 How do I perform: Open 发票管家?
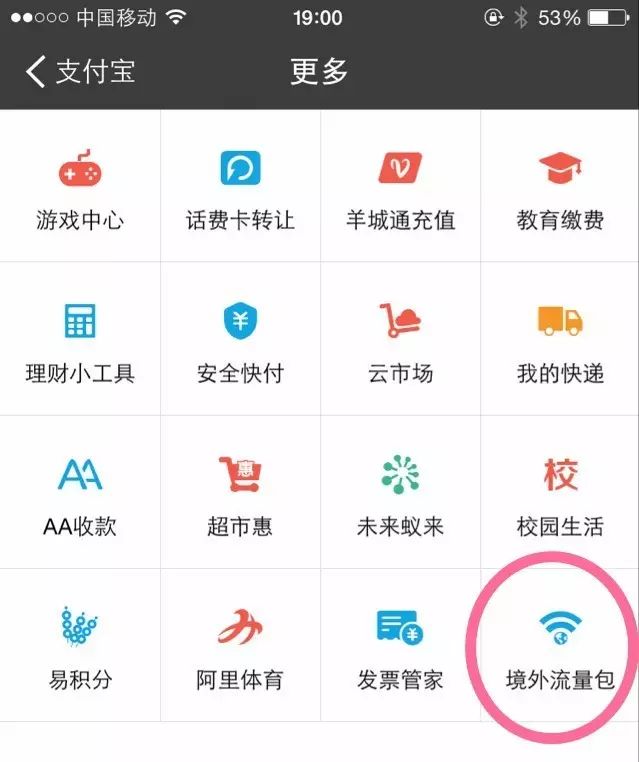(x=400, y=646)
